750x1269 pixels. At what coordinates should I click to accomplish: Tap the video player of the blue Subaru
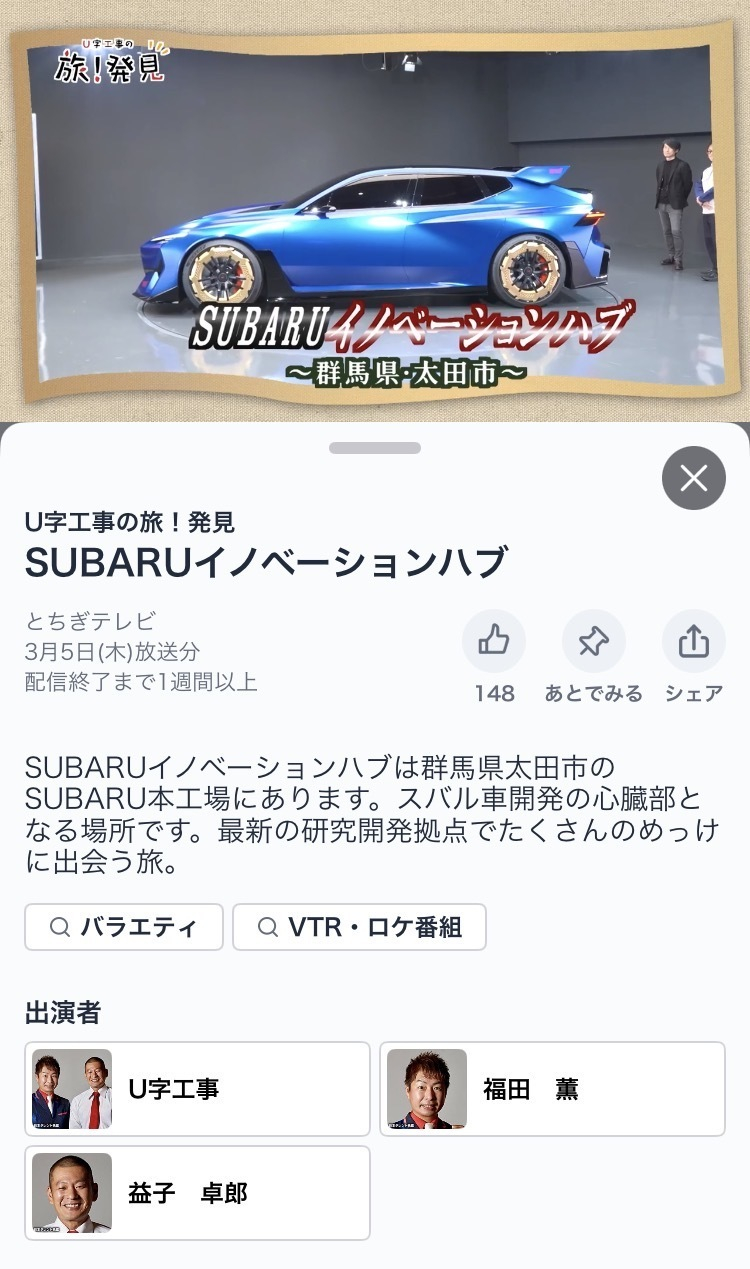tap(375, 210)
